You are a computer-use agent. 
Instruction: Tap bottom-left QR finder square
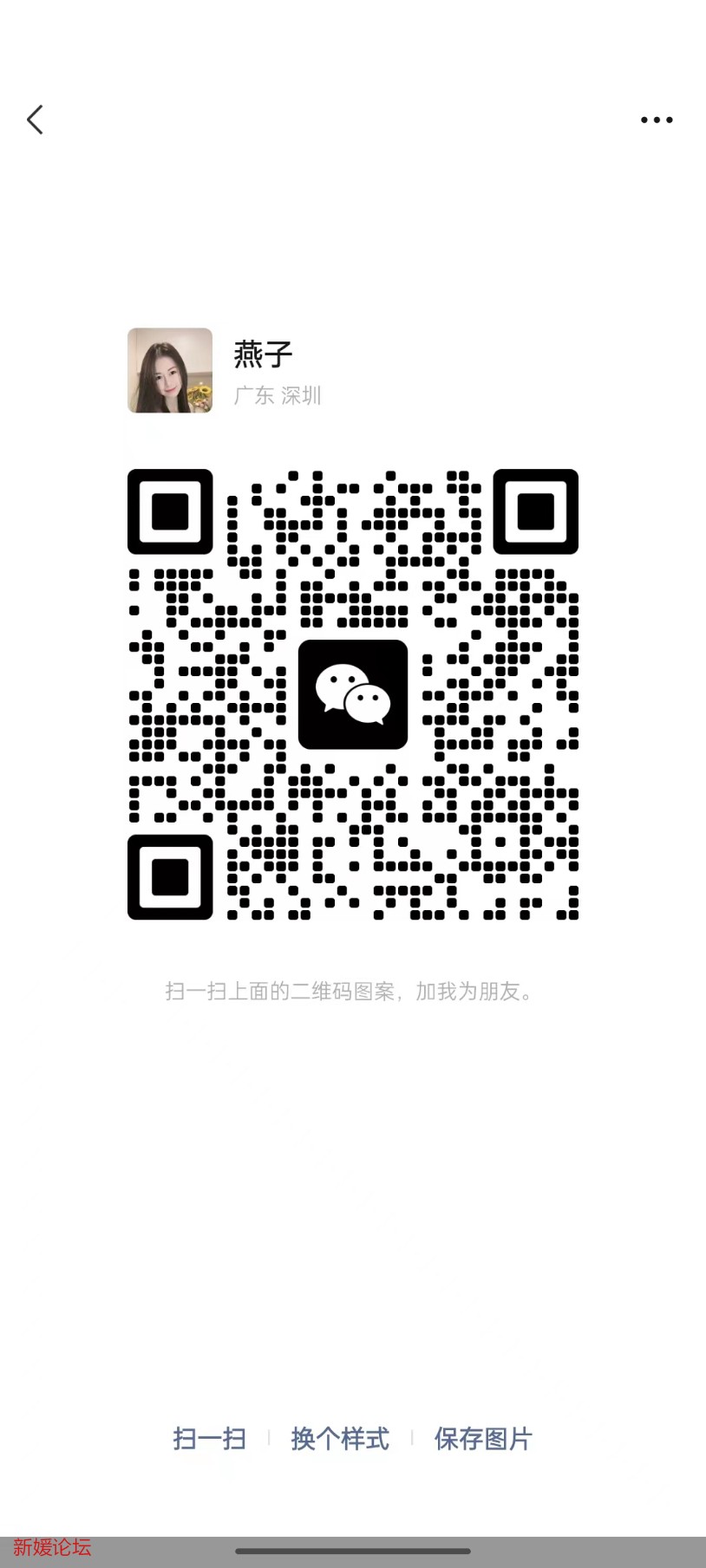pyautogui.click(x=170, y=877)
